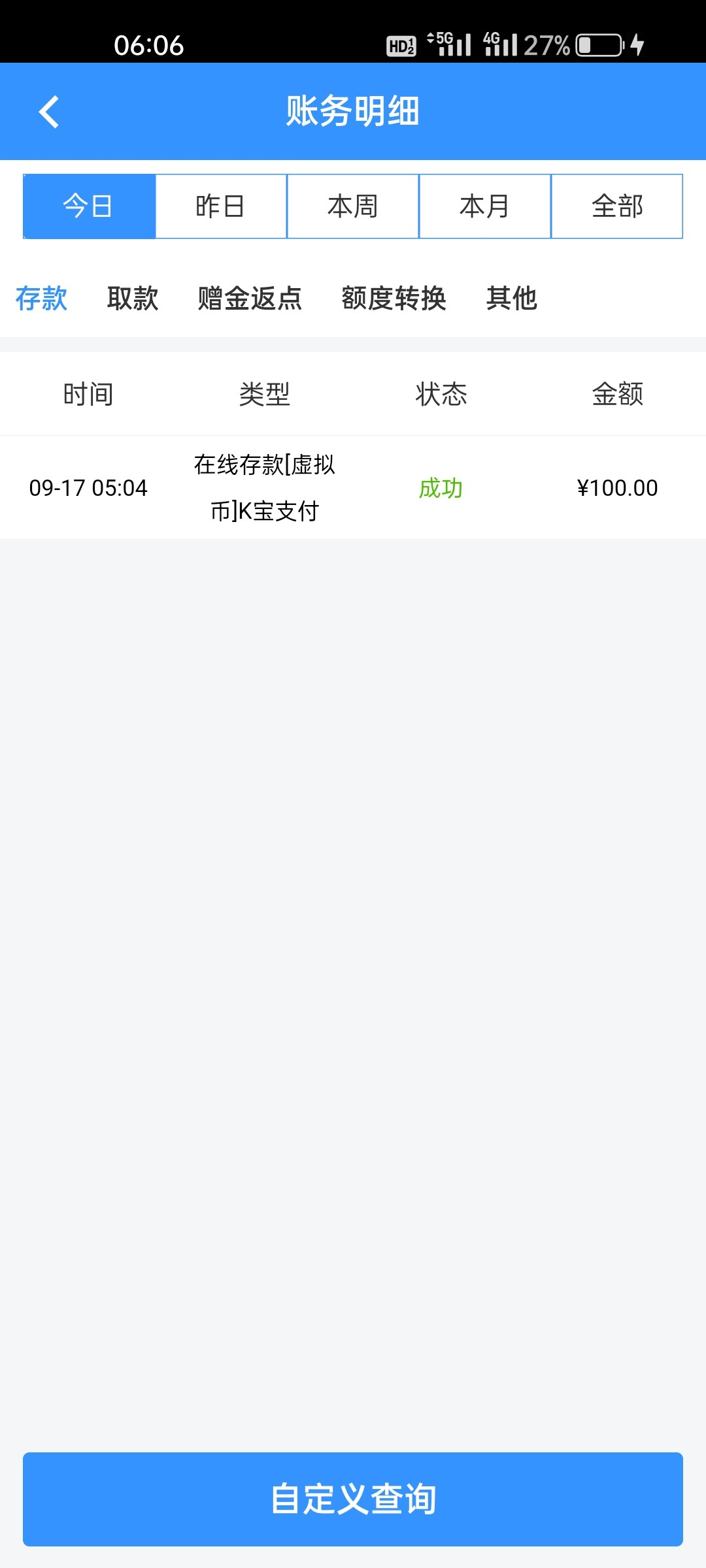Viewport: 706px width, 1568px height.
Task: Switch to the 昨日 date filter
Action: [x=221, y=206]
